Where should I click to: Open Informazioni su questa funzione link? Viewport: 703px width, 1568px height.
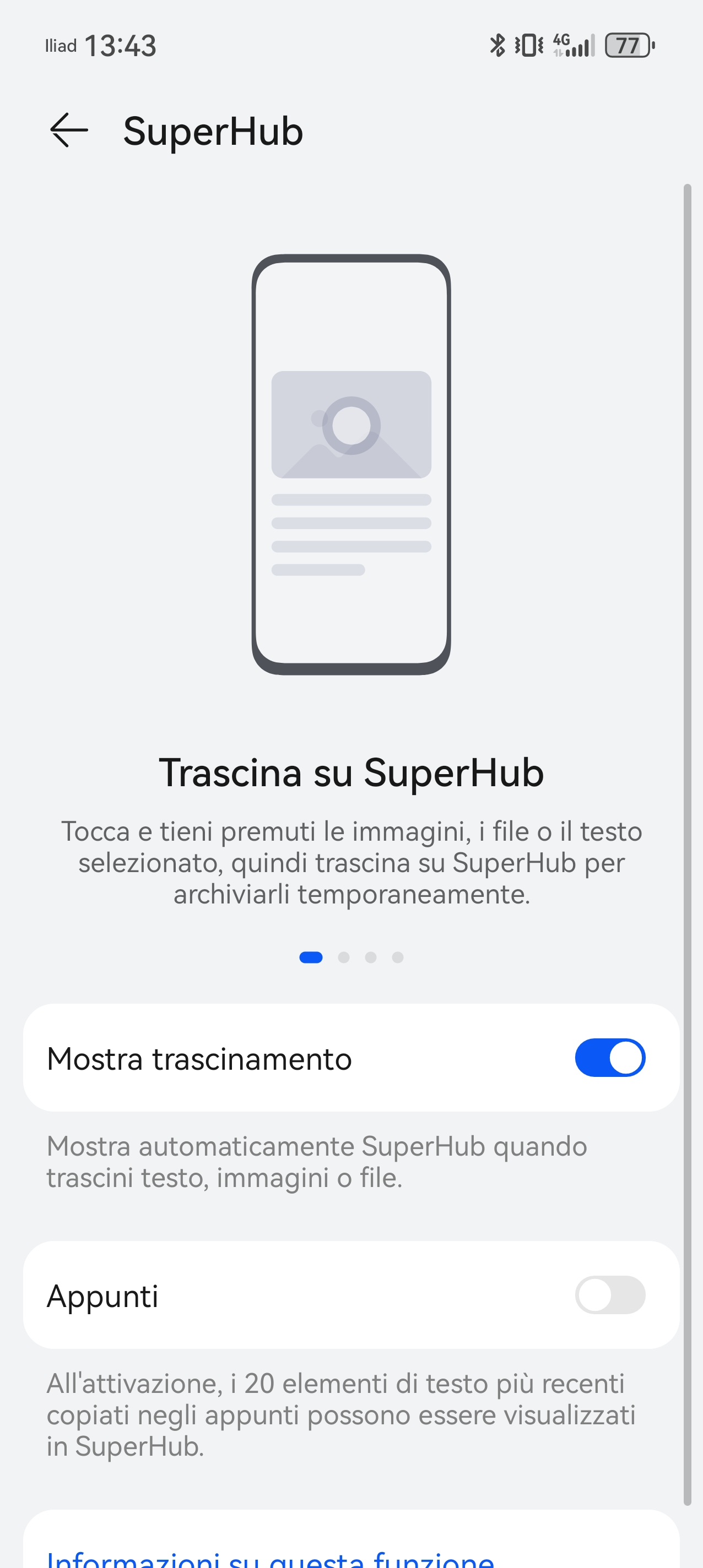click(271, 1558)
